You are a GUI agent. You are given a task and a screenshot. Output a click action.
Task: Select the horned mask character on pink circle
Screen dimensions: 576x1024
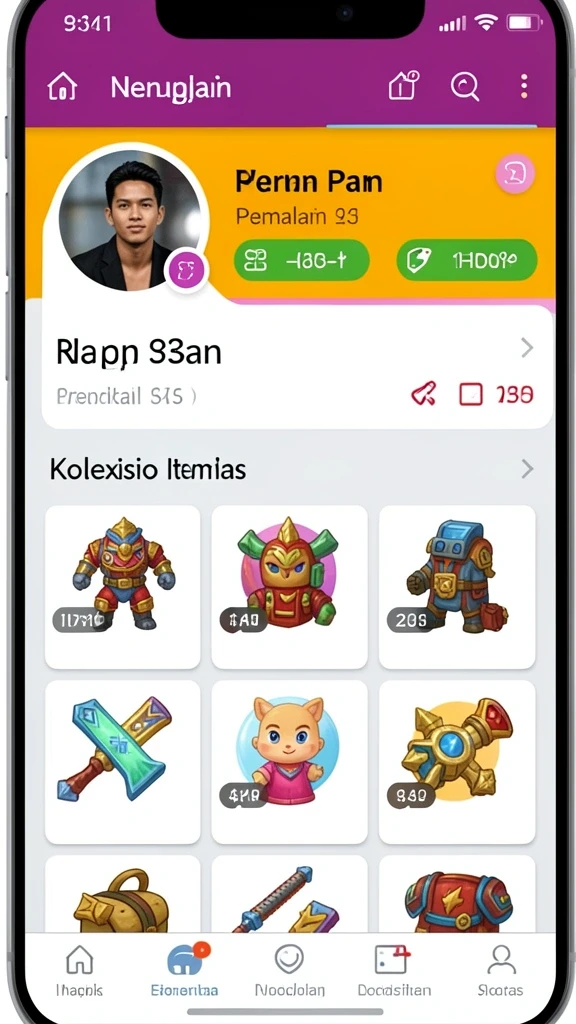(289, 586)
